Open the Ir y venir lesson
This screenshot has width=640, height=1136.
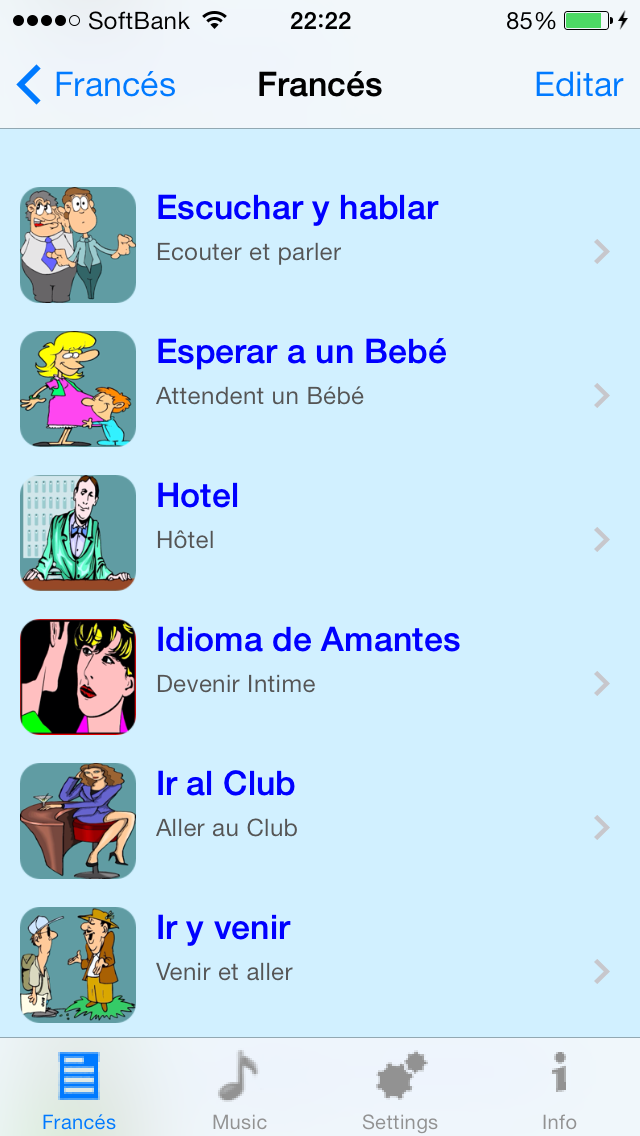click(x=320, y=965)
